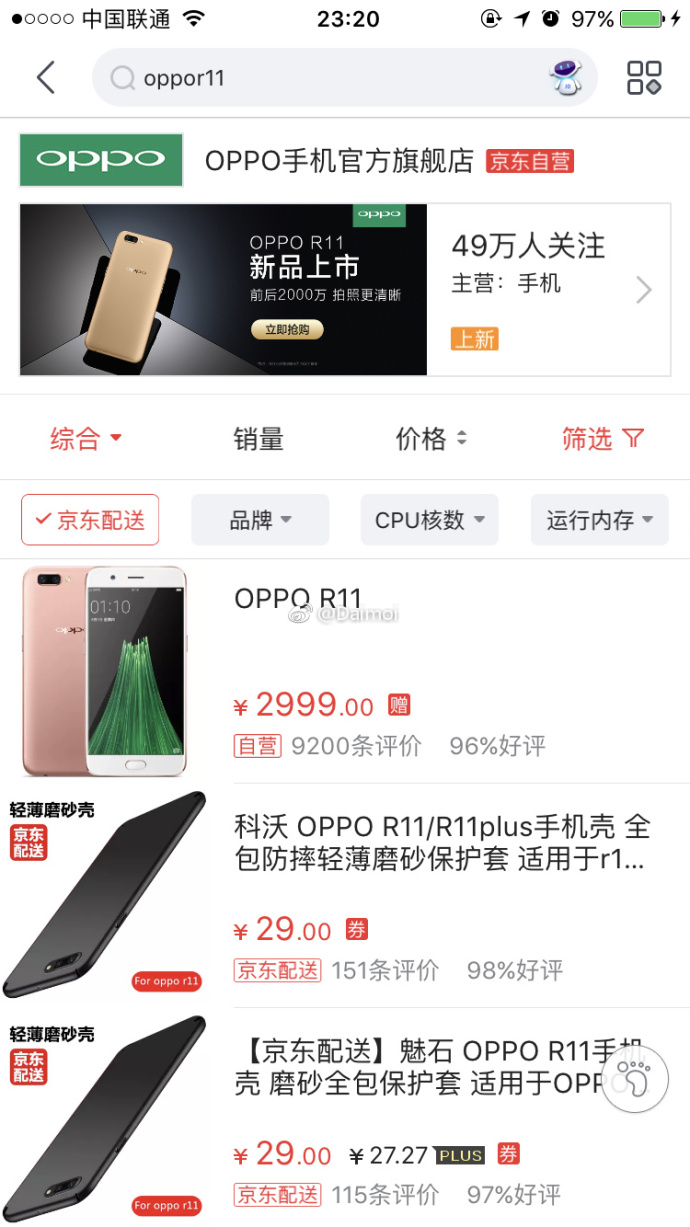Open the footprint browsing history button
Image resolution: width=690 pixels, height=1227 pixels.
point(634,1080)
